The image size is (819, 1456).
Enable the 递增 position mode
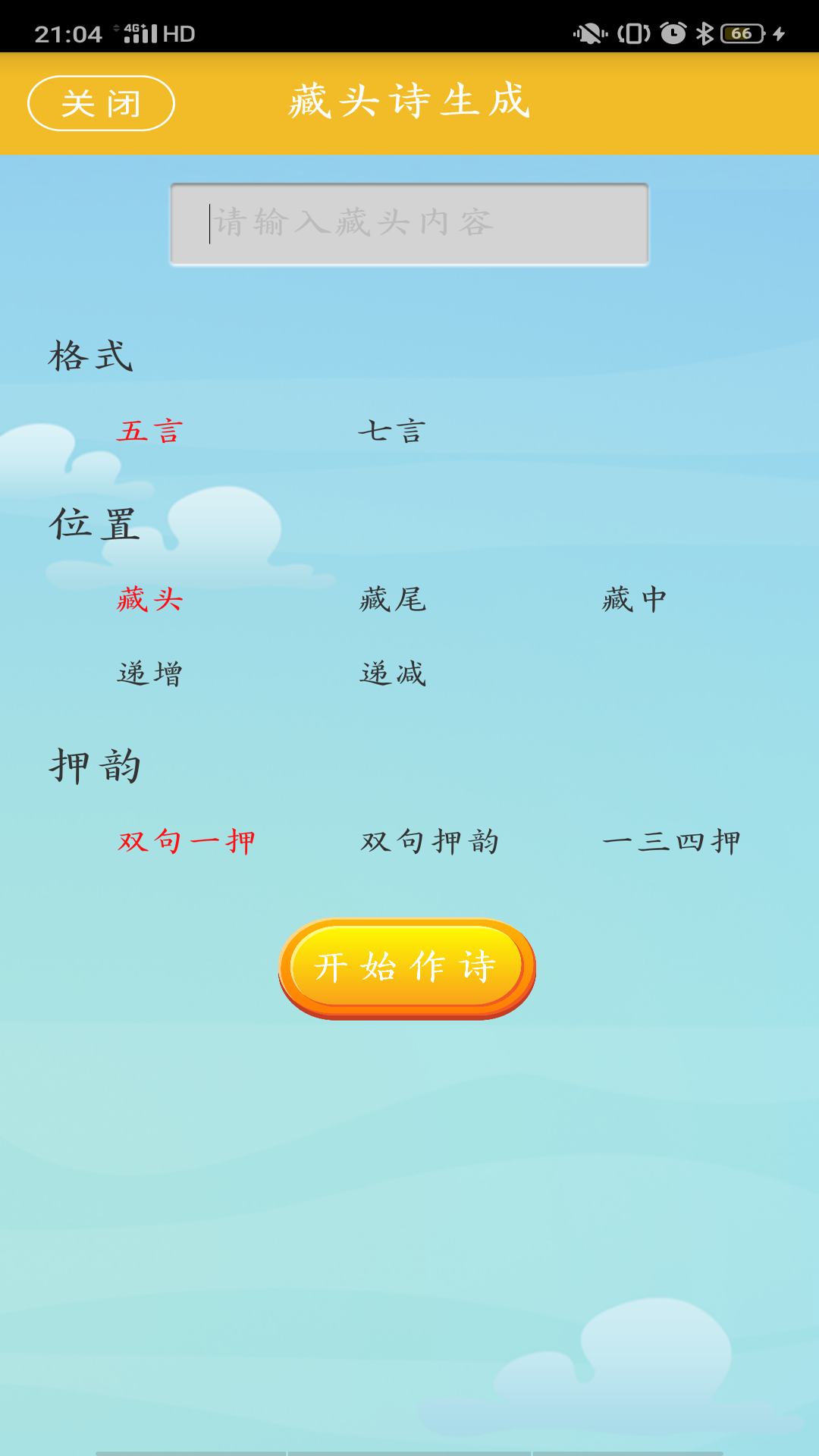[149, 673]
